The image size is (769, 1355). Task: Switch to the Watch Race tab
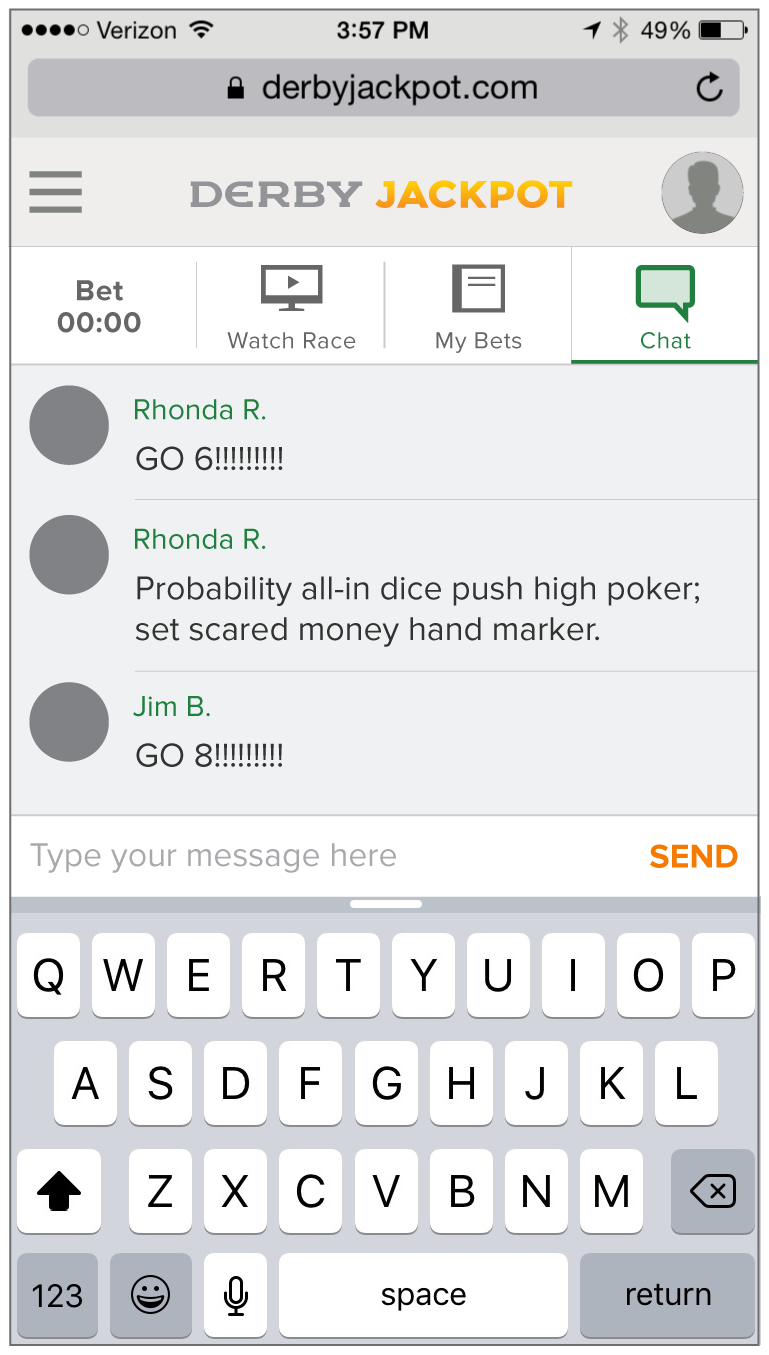tap(291, 306)
